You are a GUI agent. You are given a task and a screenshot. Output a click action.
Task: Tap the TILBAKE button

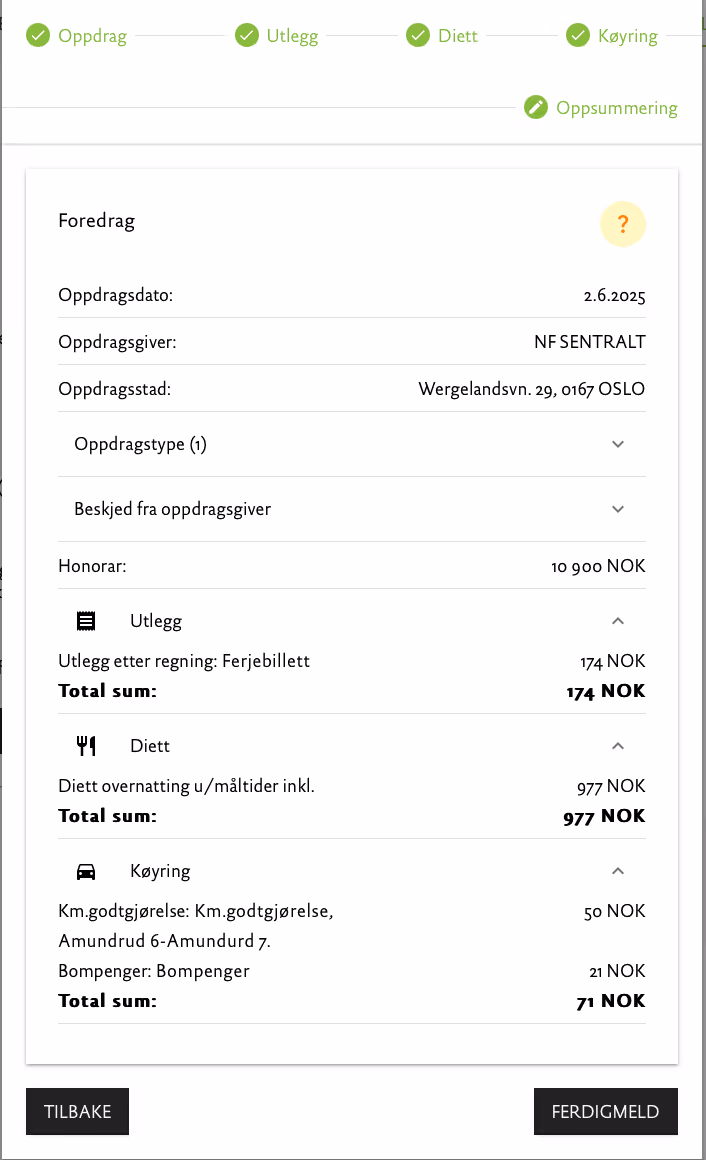78,1112
